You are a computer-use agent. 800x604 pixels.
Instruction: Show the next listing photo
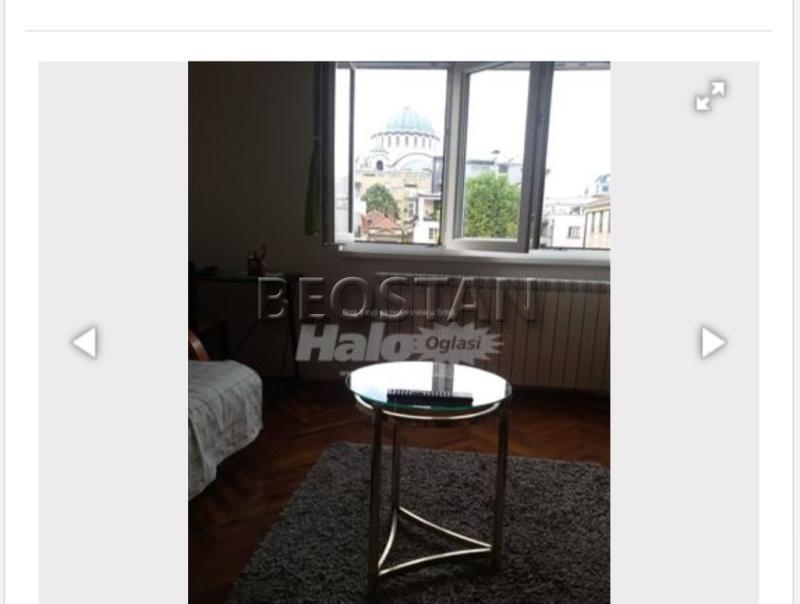712,342
